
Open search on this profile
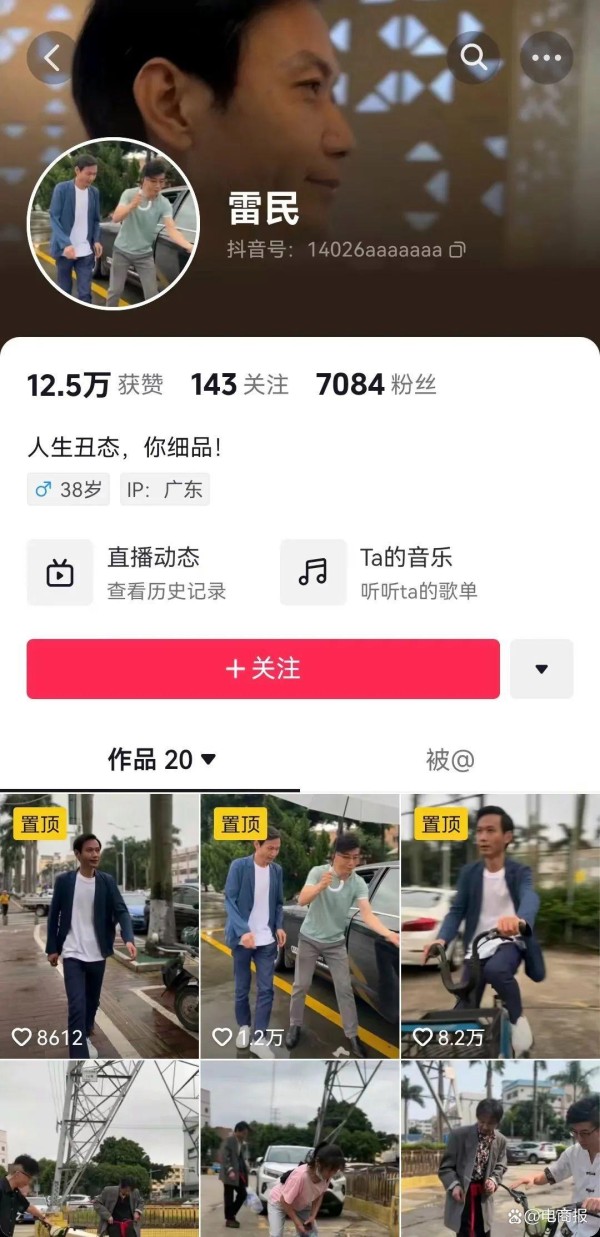473,57
